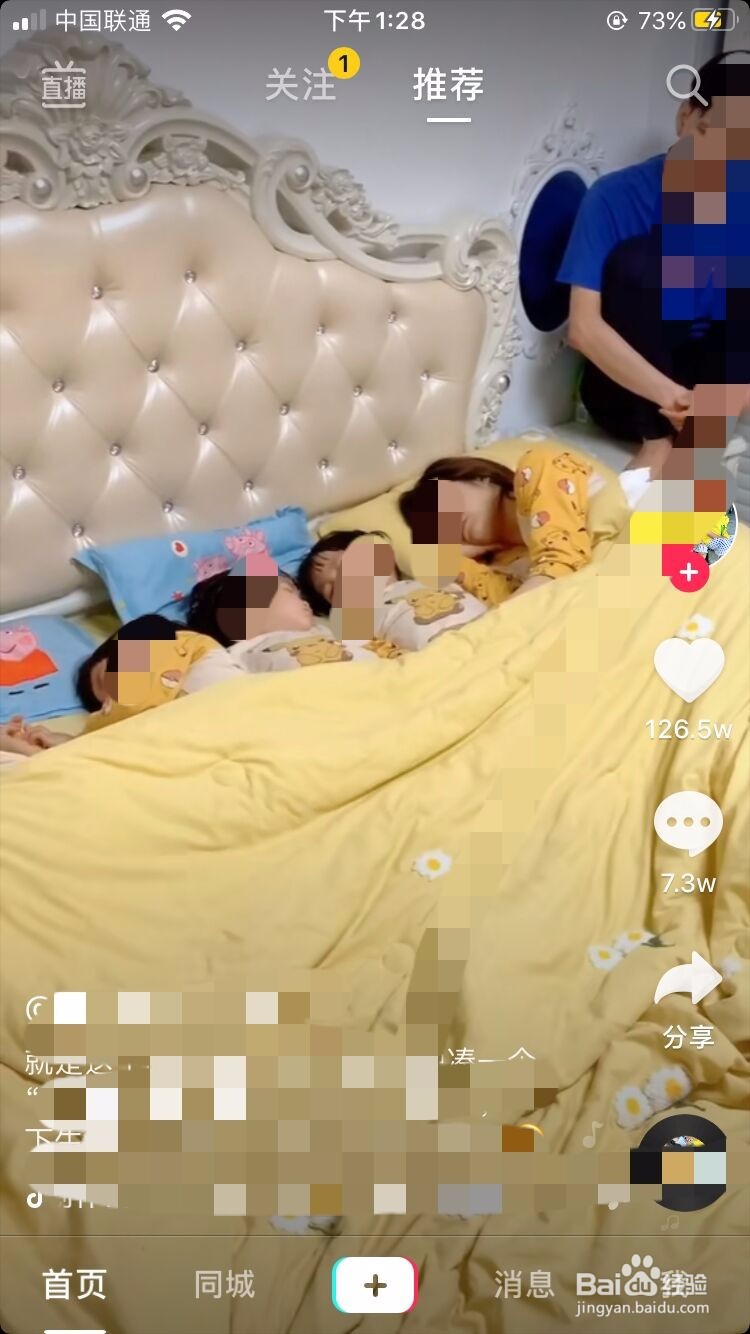Open the video upload plus button

coord(375,1284)
